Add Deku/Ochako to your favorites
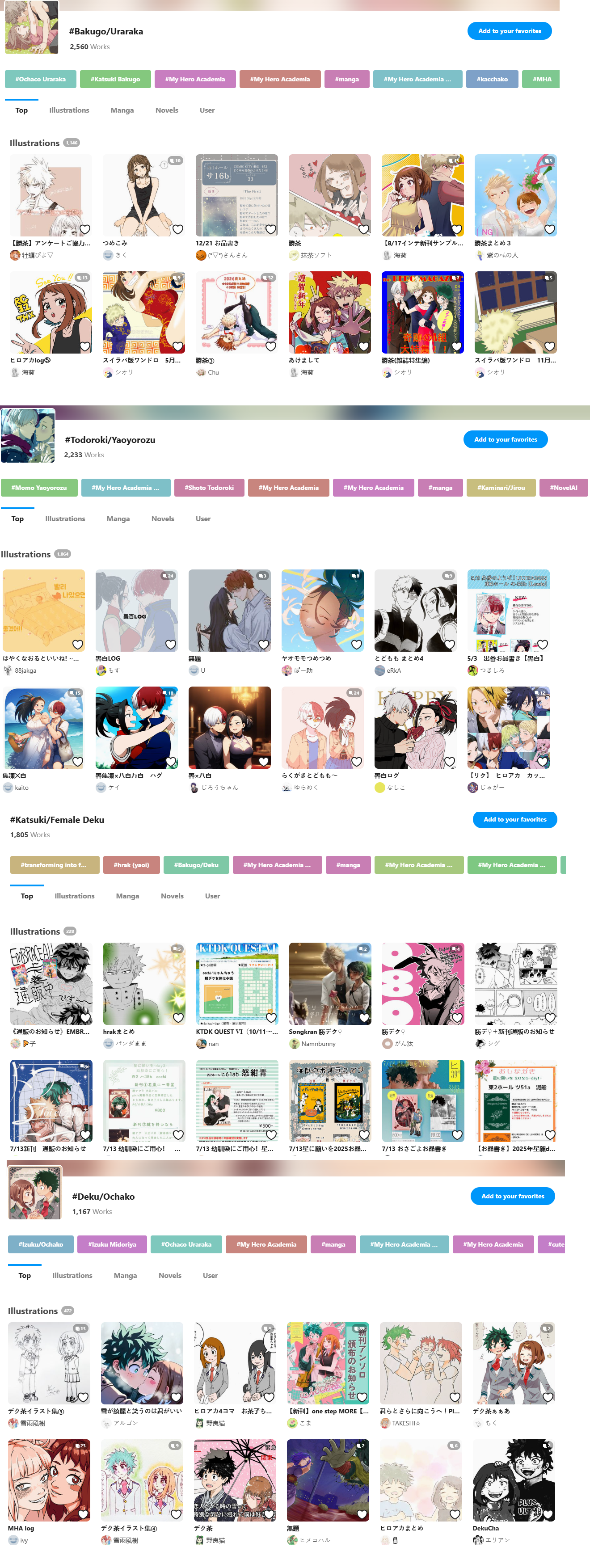Image resolution: width=590 pixels, height=1568 pixels. point(512,1196)
